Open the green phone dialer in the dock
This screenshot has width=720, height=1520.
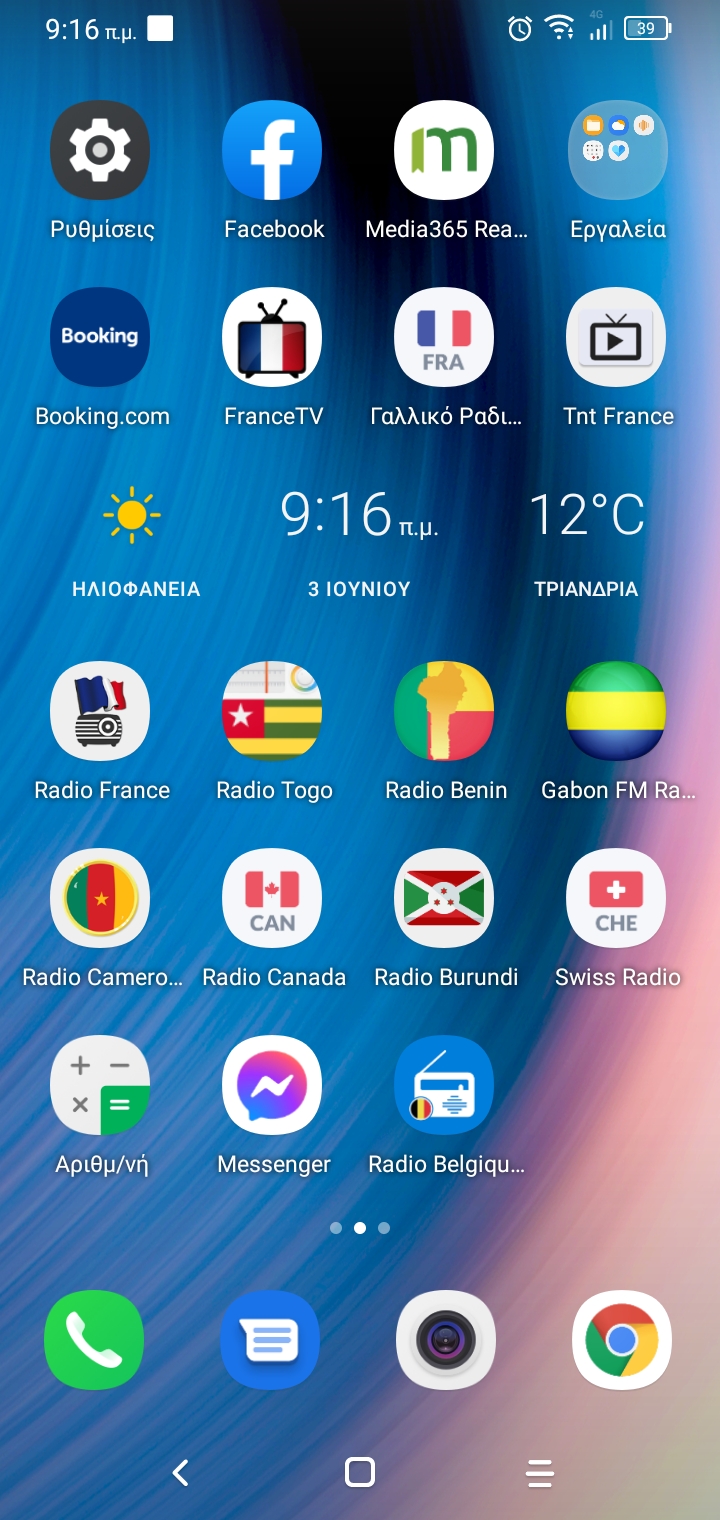[x=95, y=1340]
